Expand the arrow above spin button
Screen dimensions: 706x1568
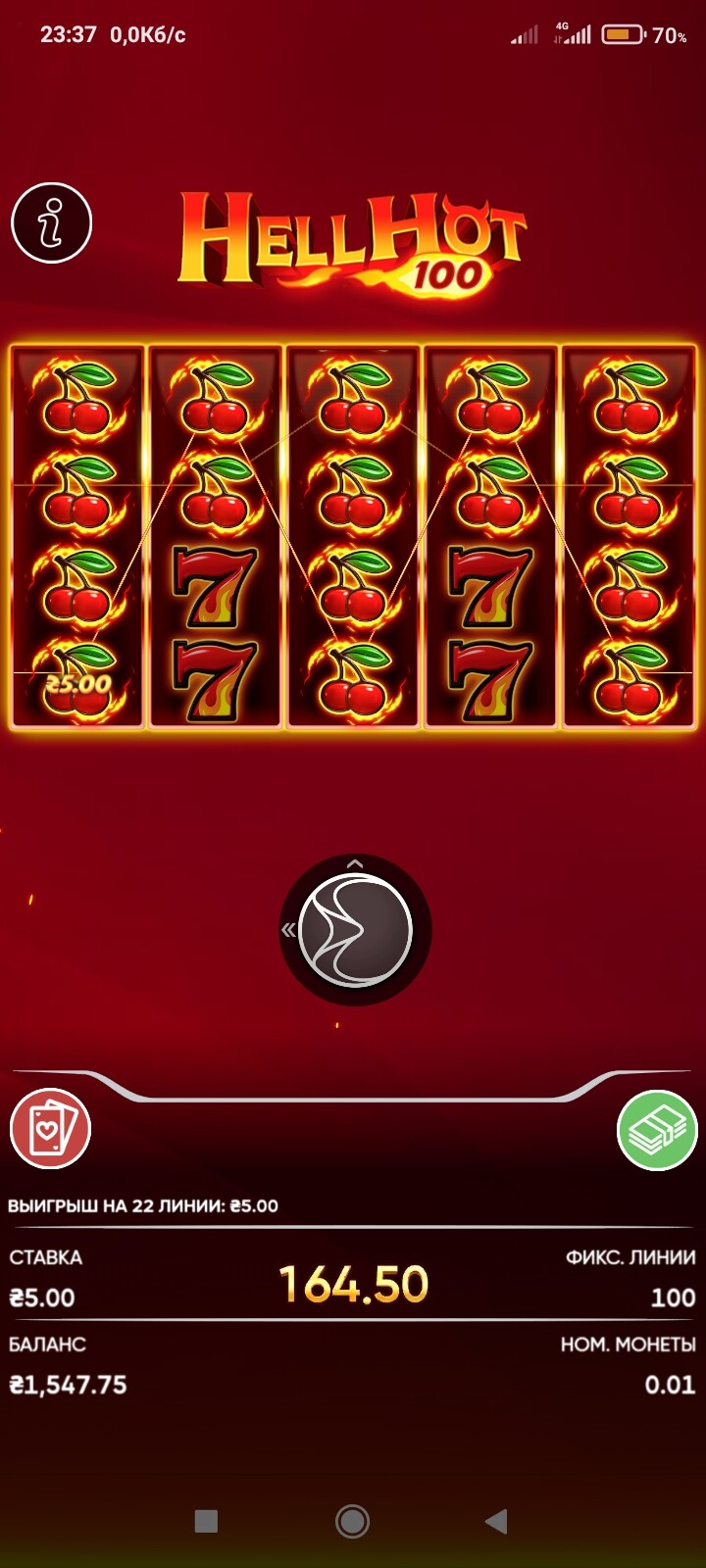click(x=355, y=863)
